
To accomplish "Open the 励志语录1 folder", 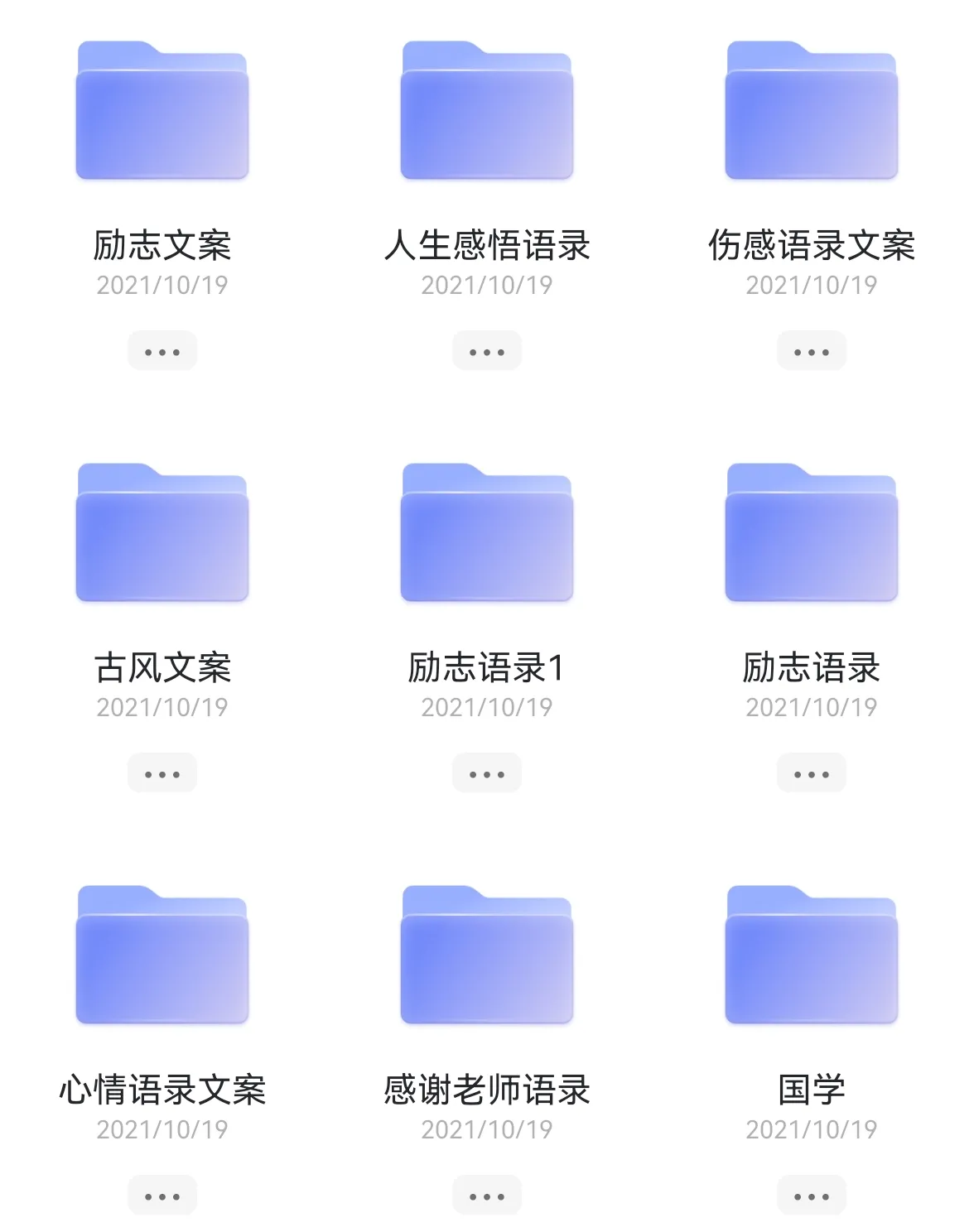I will point(487,534).
